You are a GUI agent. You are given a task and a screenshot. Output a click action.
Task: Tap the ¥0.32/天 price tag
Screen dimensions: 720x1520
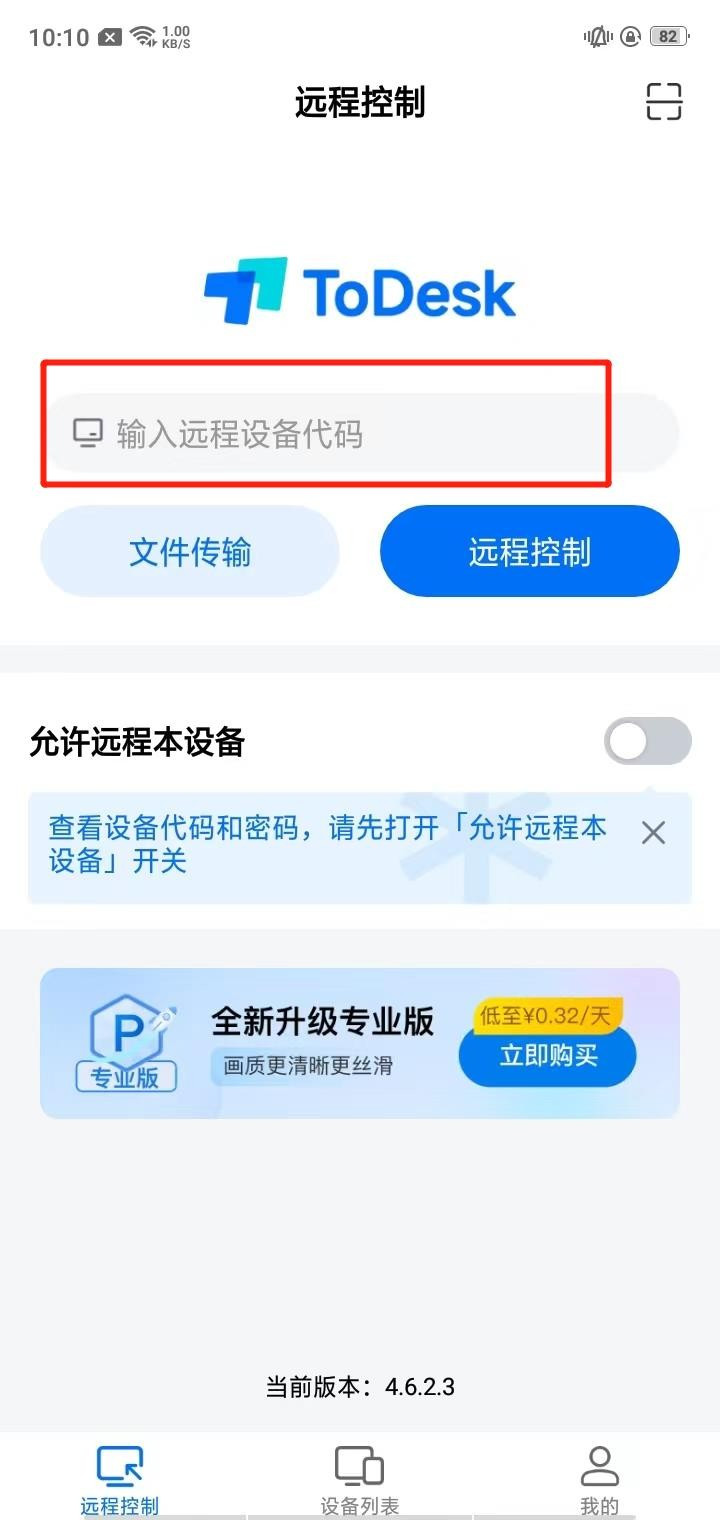[549, 1013]
